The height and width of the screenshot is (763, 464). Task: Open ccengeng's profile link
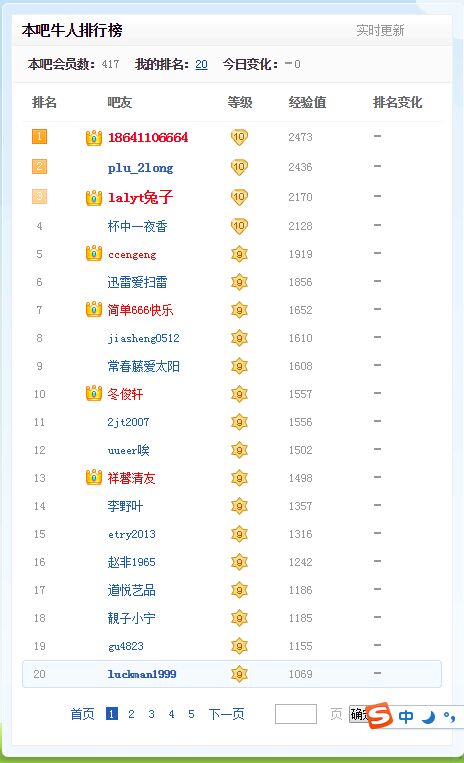[x=132, y=254]
